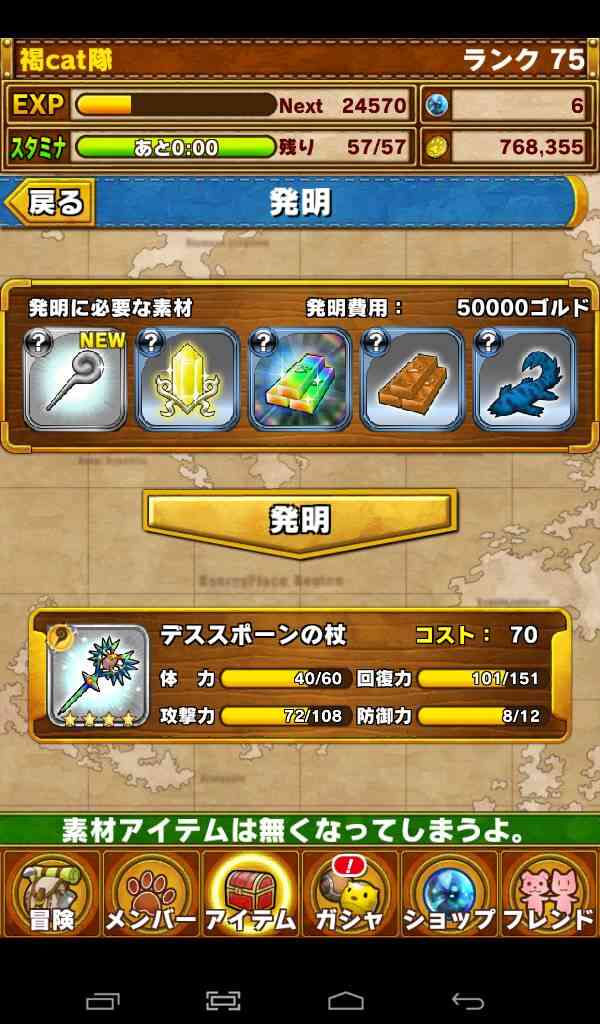The width and height of the screenshot is (600, 1024).
Task: Open the blue lizard material tile
Action: 526,379
